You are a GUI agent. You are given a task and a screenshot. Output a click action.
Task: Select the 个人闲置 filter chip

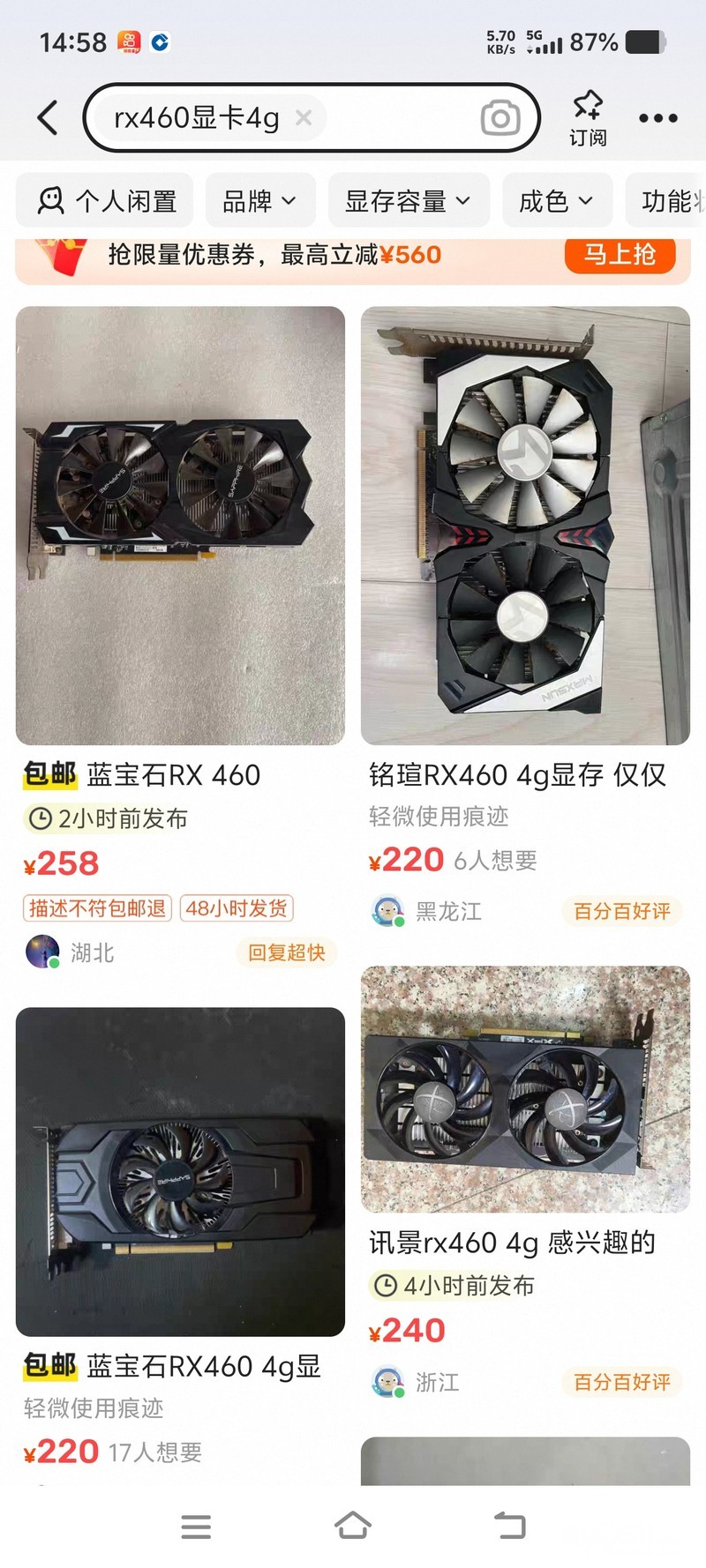click(107, 201)
